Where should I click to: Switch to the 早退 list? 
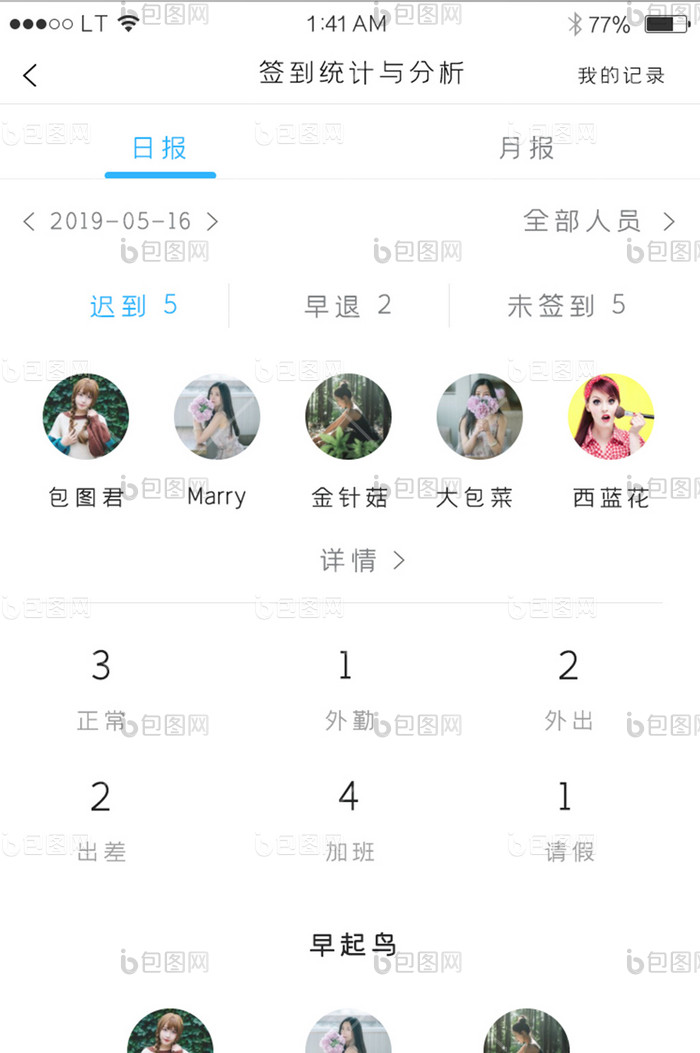pos(347,306)
